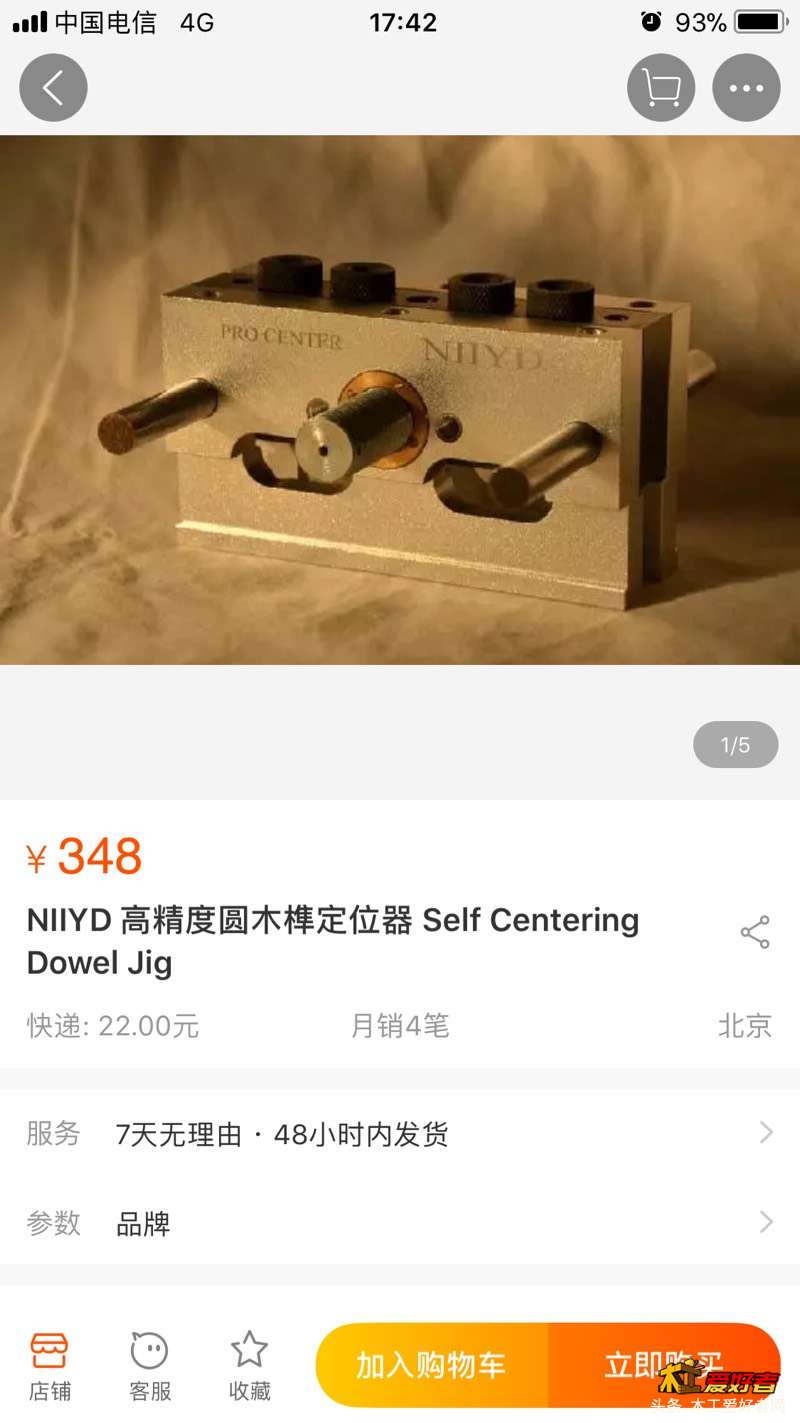Open the 服务 service details row
The image size is (800, 1423).
(400, 1134)
